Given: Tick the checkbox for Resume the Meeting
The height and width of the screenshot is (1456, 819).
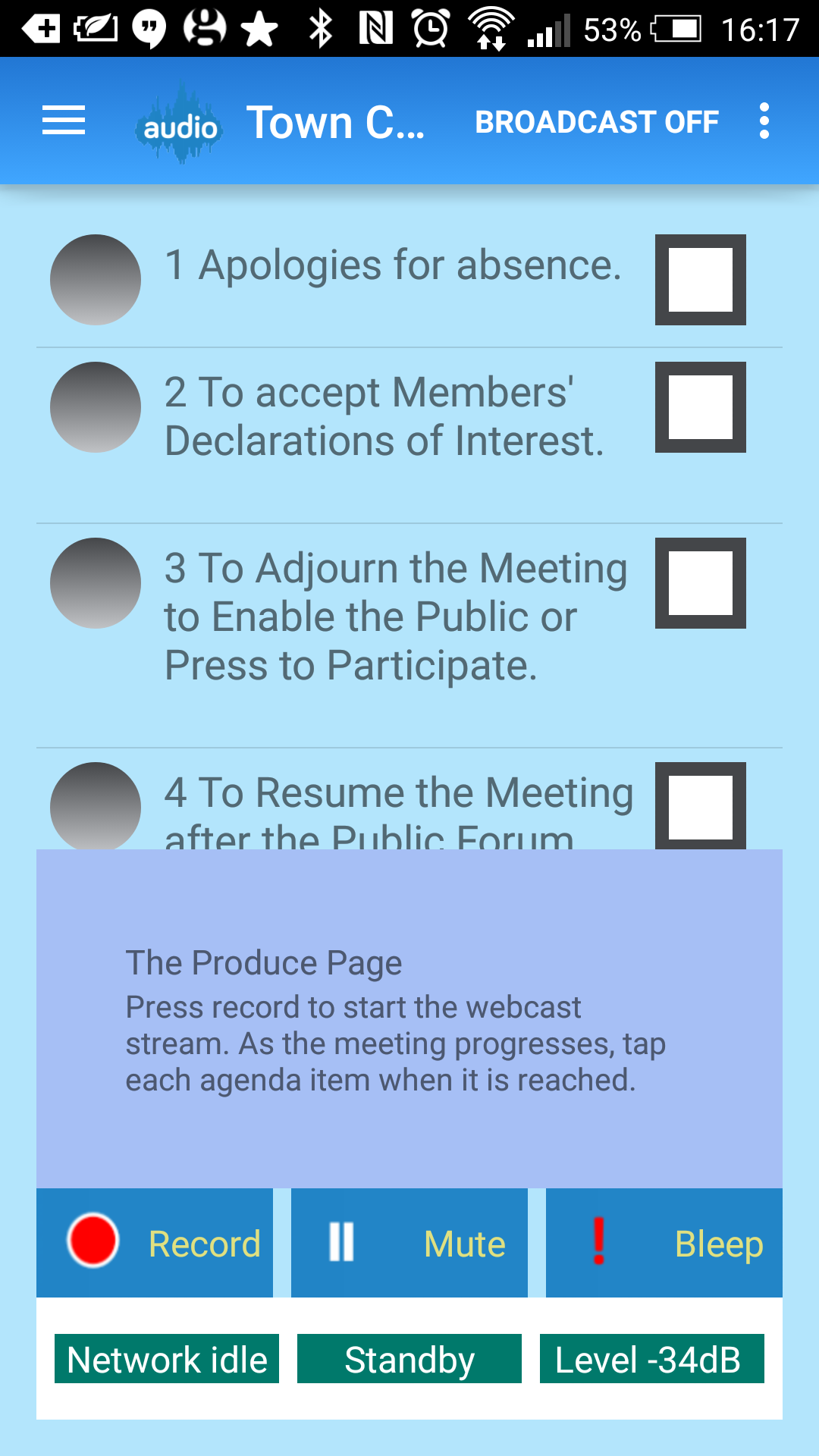Looking at the screenshot, I should [701, 805].
